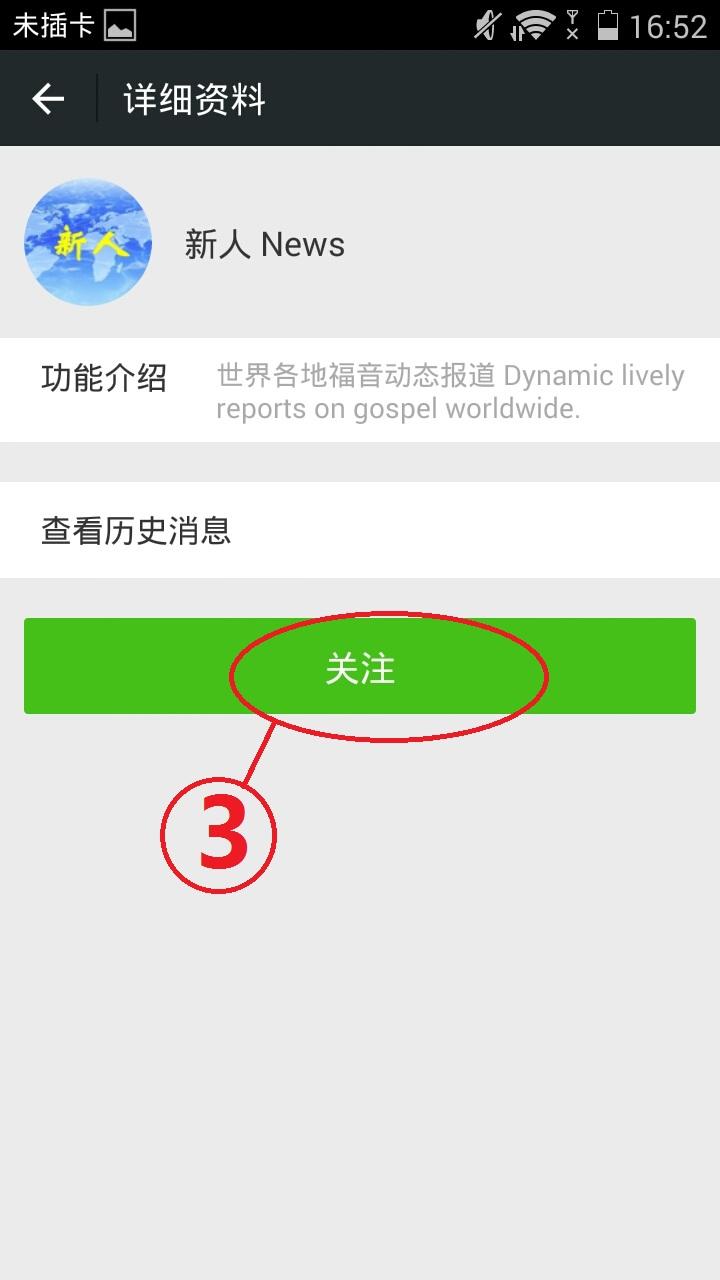Open 查看历史消息 history messages
720x1280 pixels.
click(360, 530)
